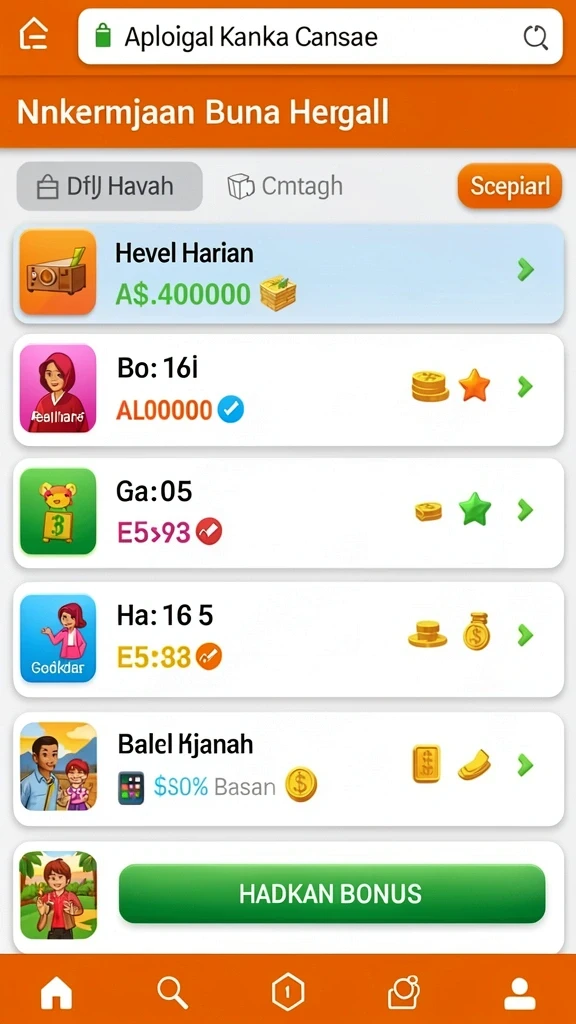Tap the refresh search icon in the address bar

(x=536, y=38)
